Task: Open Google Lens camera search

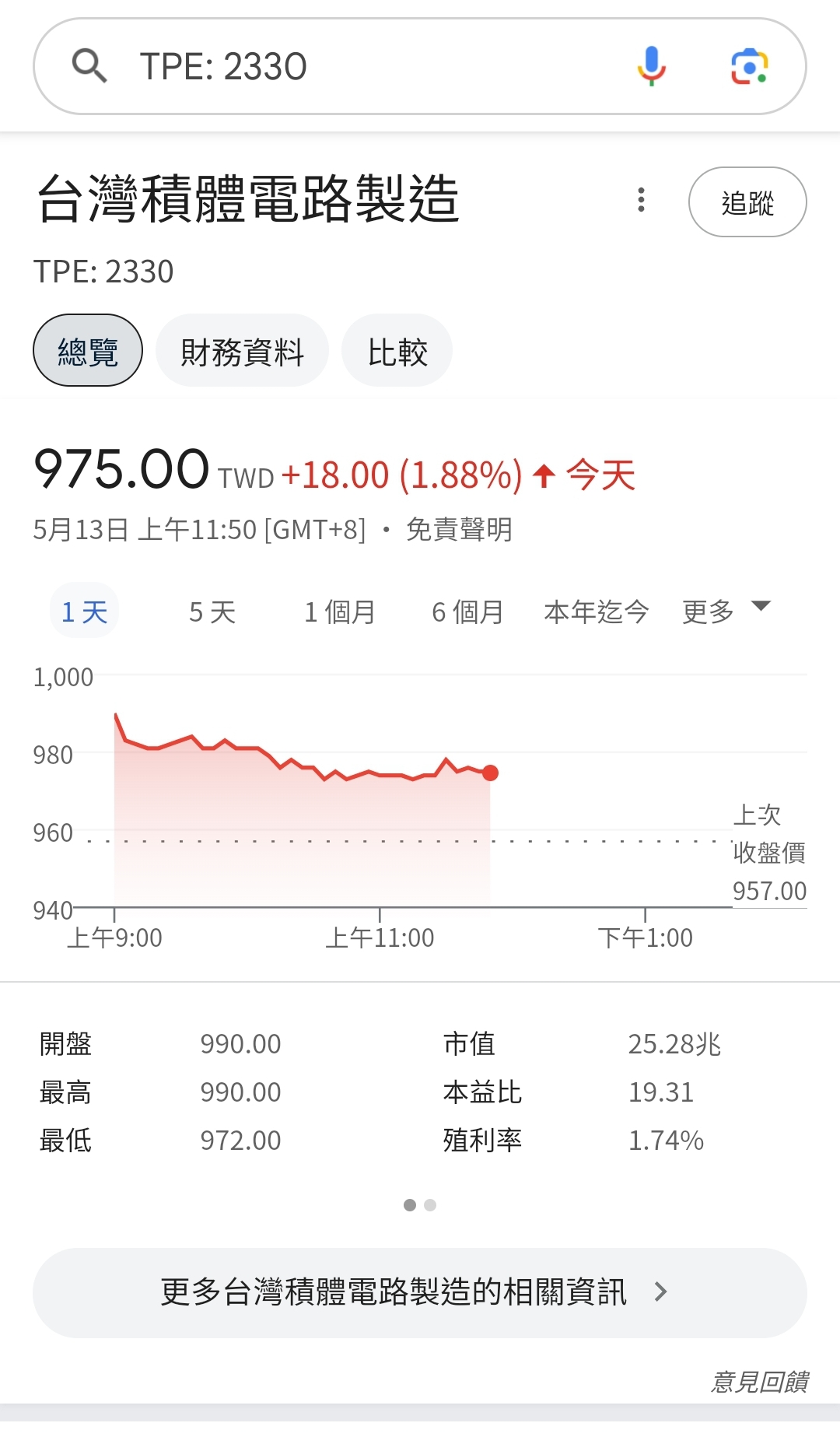Action: [x=750, y=66]
